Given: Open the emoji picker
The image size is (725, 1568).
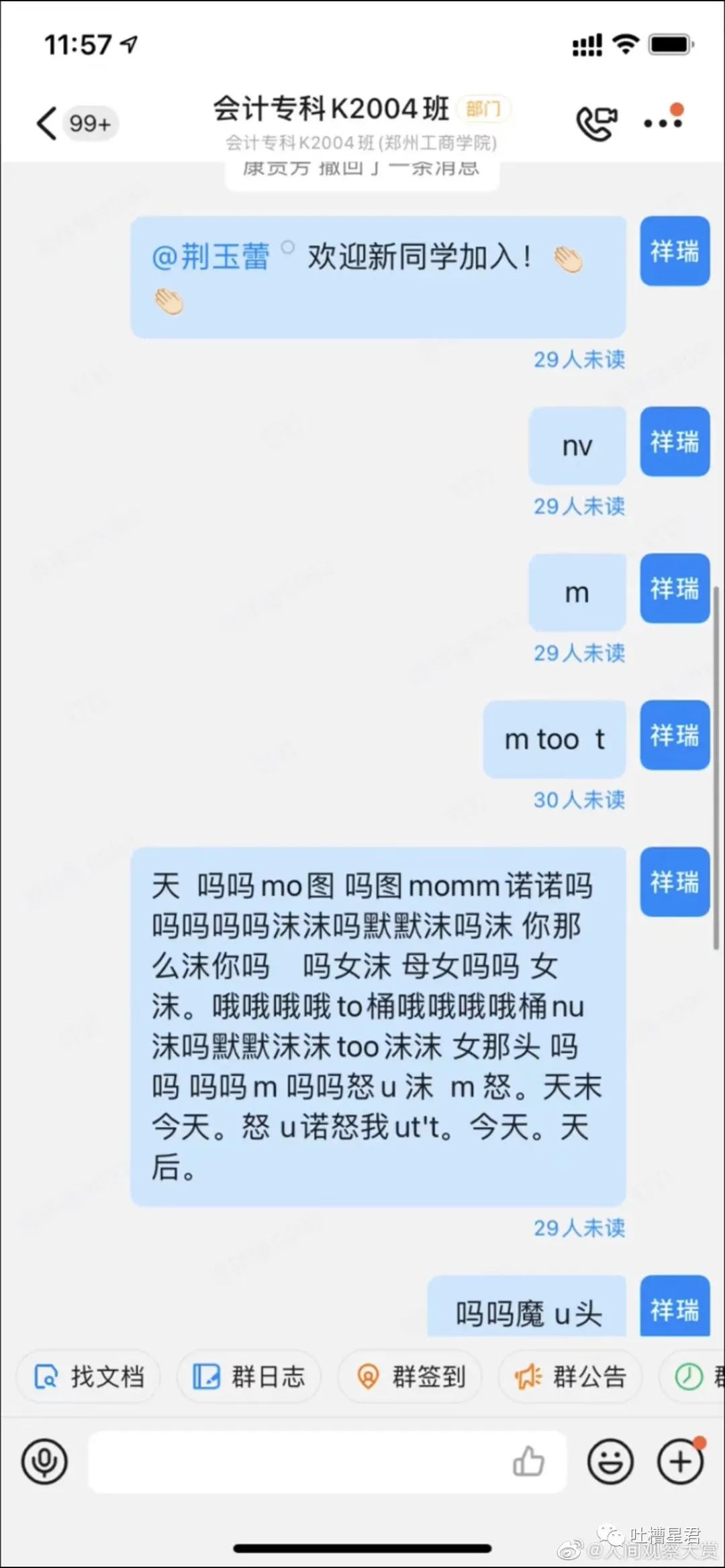Looking at the screenshot, I should pyautogui.click(x=610, y=1461).
